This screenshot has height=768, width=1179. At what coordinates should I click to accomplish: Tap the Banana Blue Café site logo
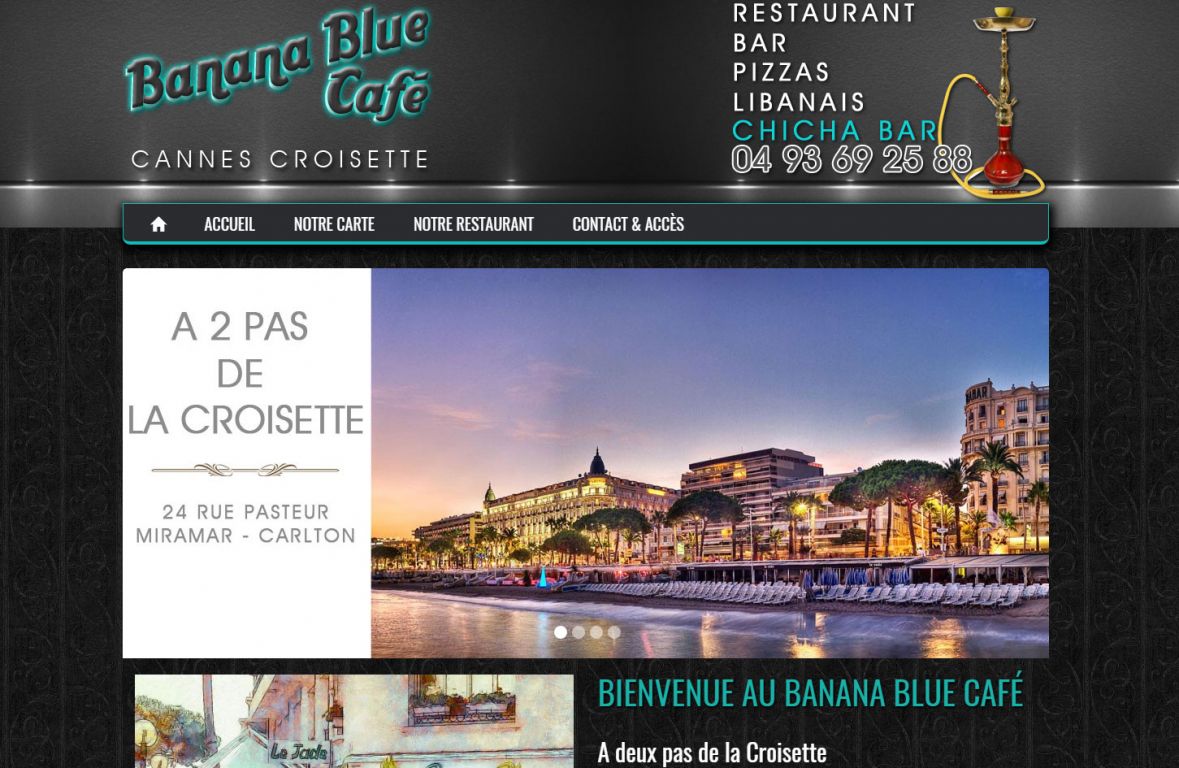tap(278, 68)
